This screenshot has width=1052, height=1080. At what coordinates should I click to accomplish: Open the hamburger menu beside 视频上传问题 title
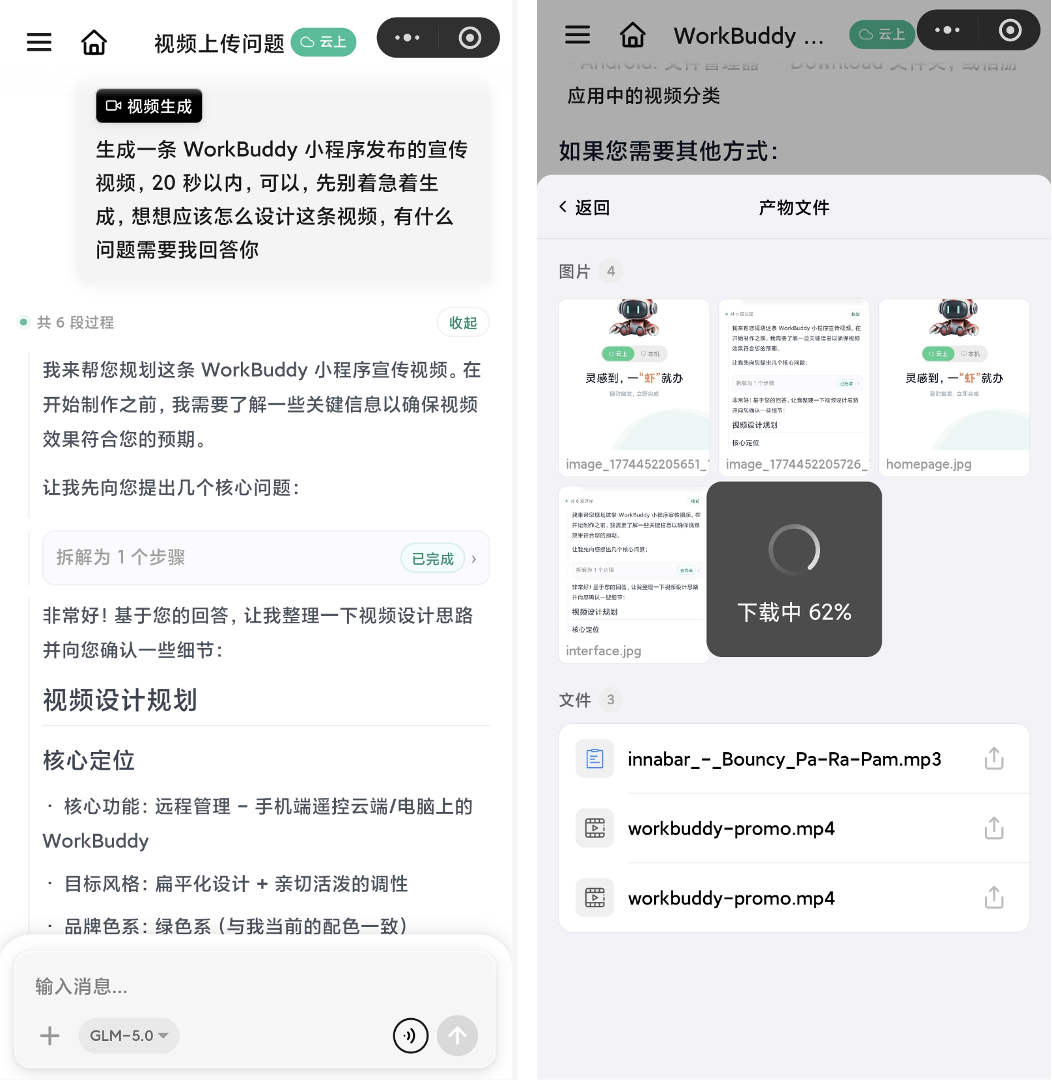tap(39, 42)
